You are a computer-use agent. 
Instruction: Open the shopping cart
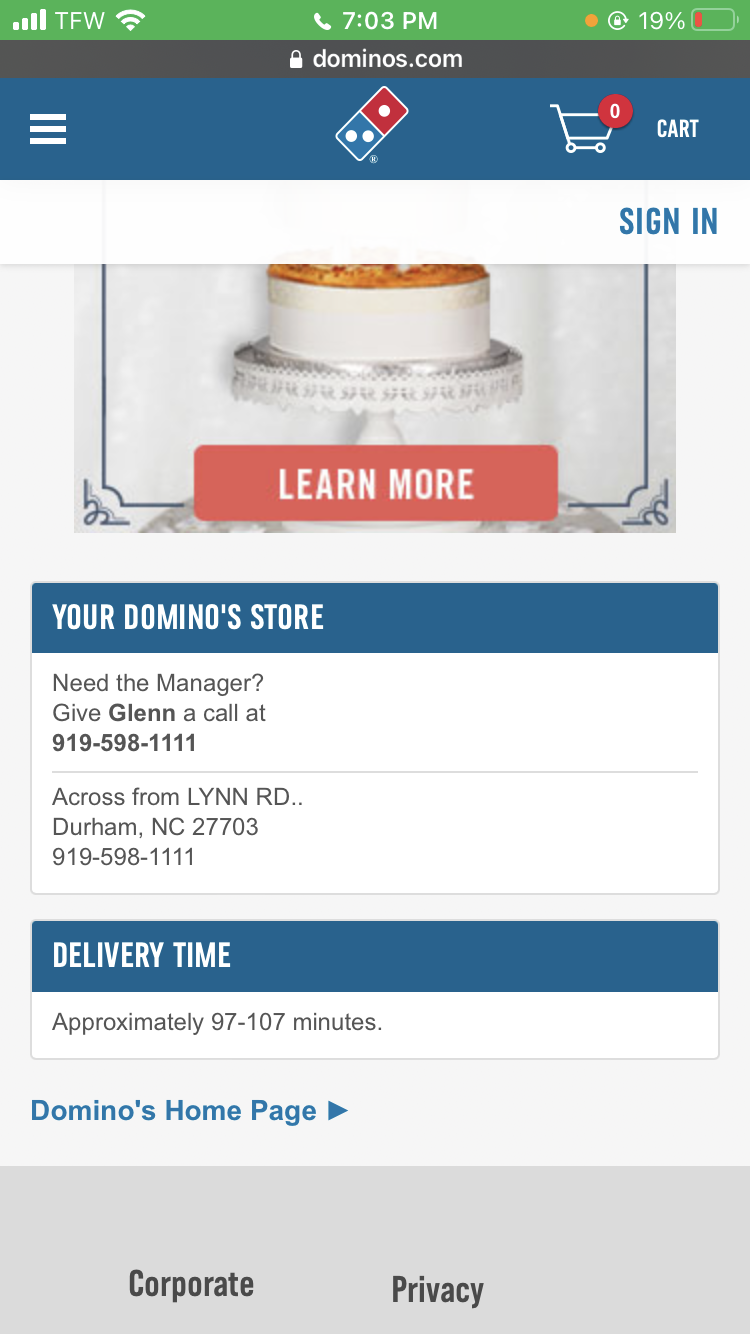coord(624,129)
